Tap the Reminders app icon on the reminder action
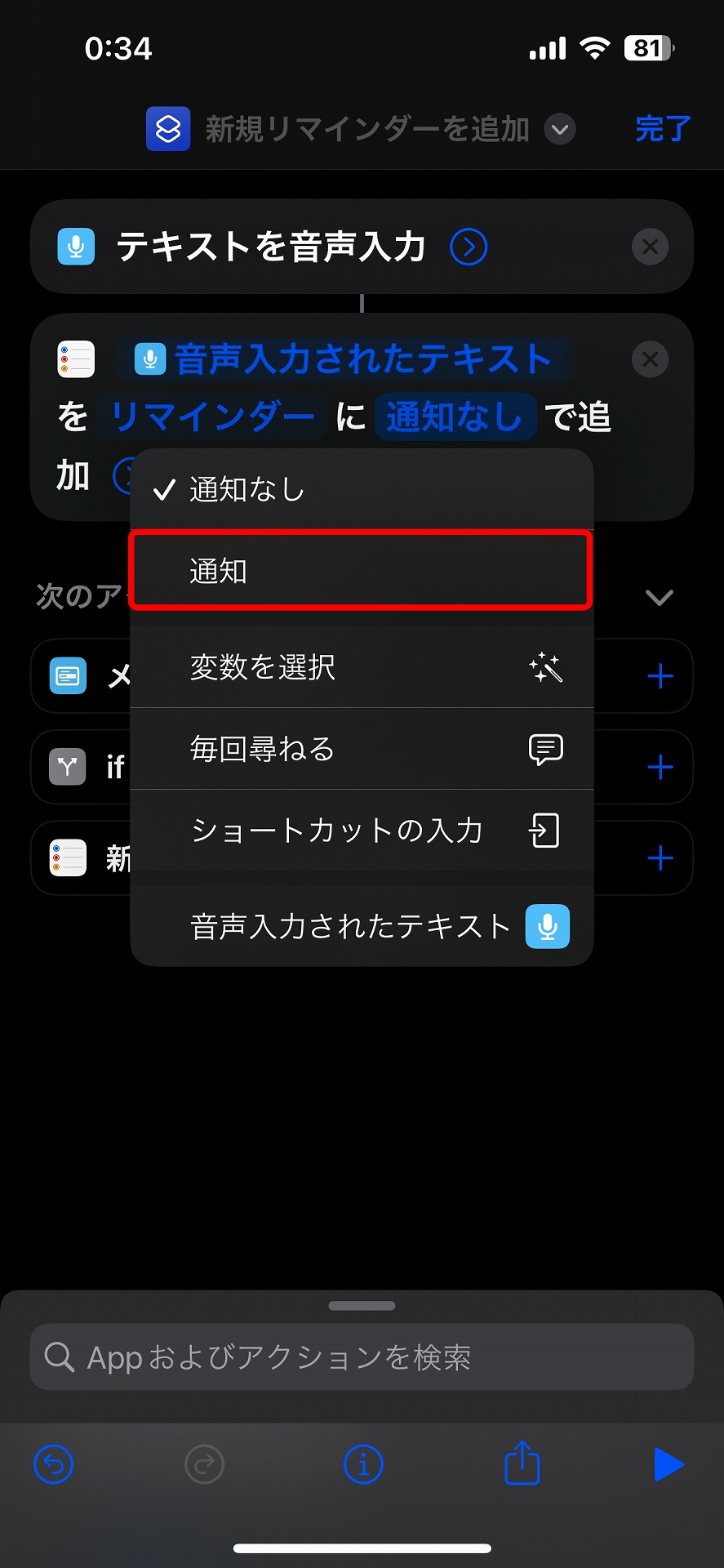Image resolution: width=724 pixels, height=1568 pixels. pyautogui.click(x=75, y=358)
